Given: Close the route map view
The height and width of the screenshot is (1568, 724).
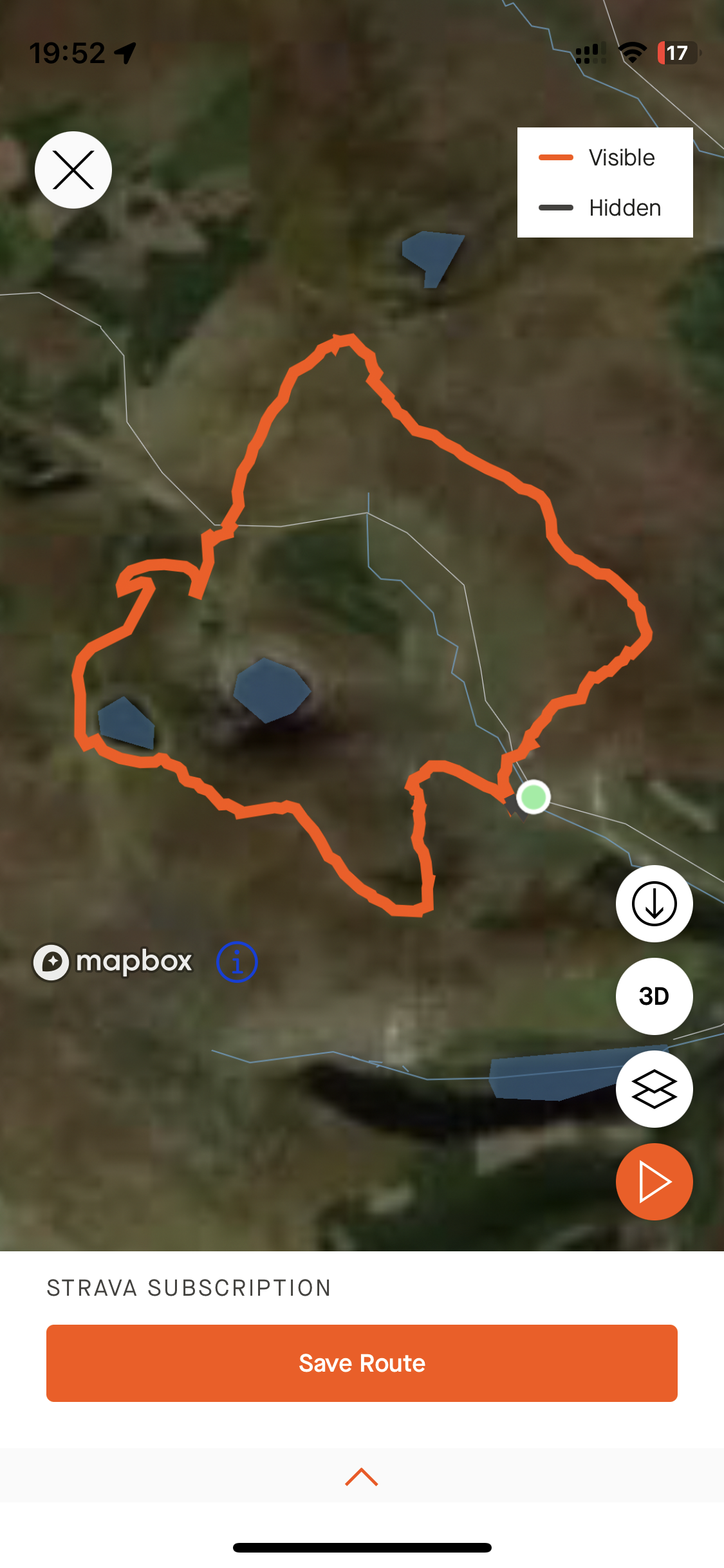Looking at the screenshot, I should (x=73, y=170).
